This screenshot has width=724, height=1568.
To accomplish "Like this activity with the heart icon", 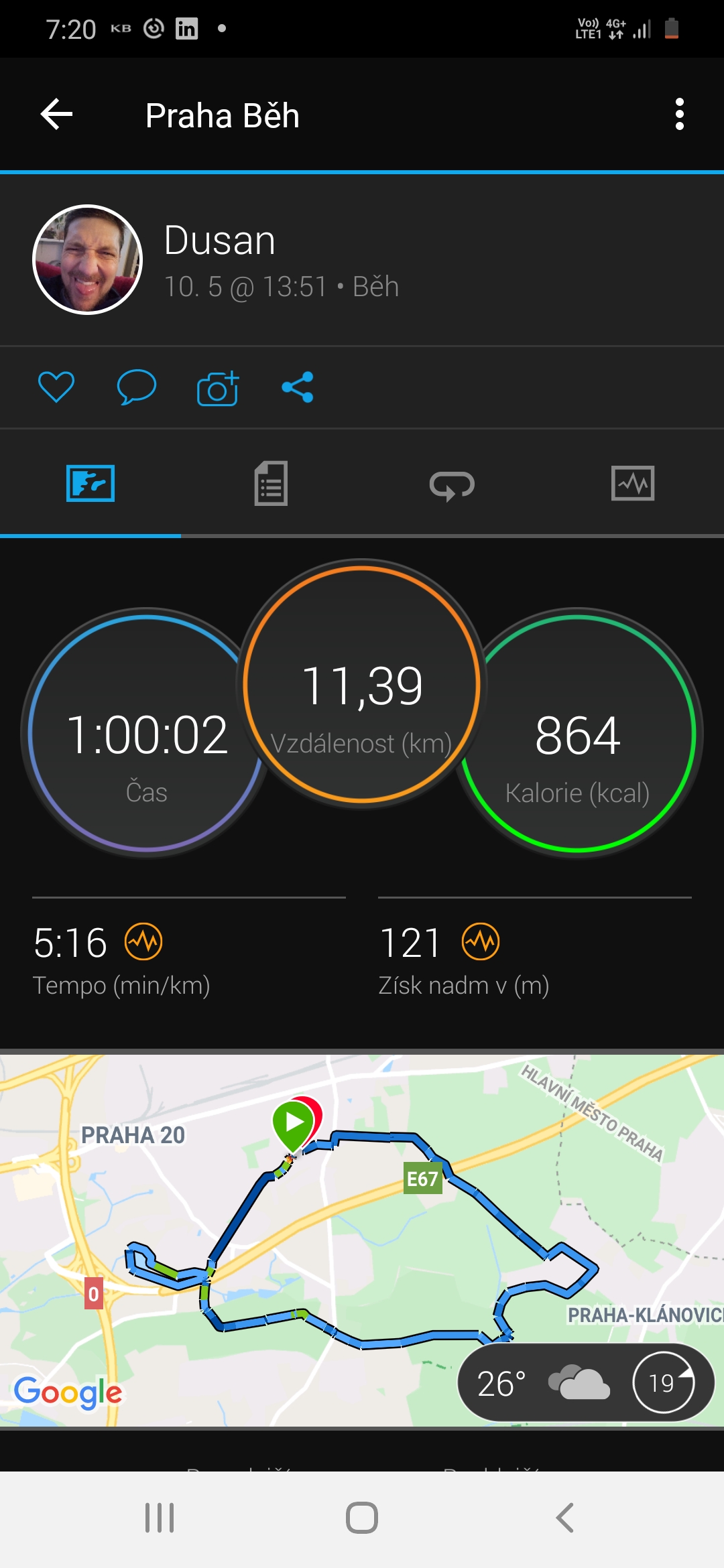I will [x=56, y=387].
